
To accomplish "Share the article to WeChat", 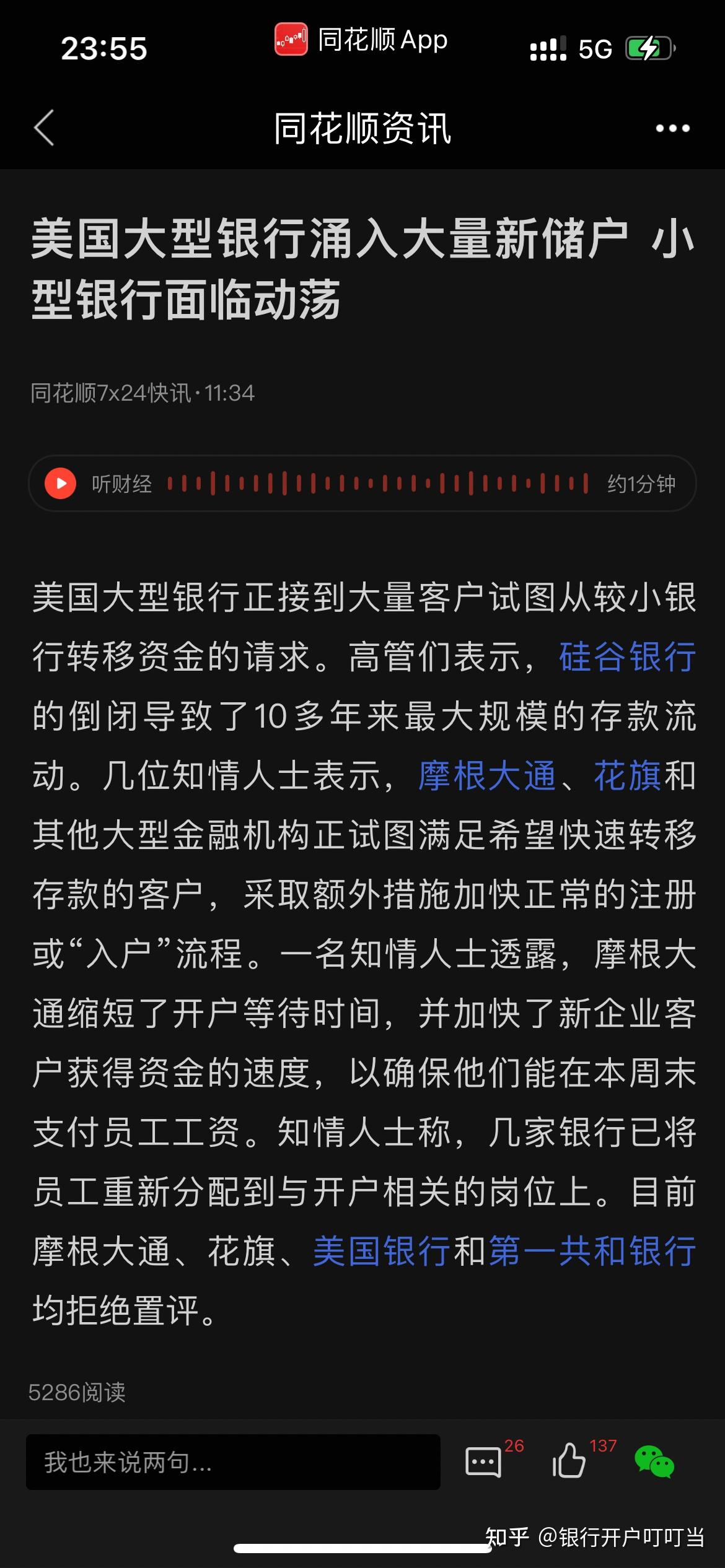I will pos(654,1461).
